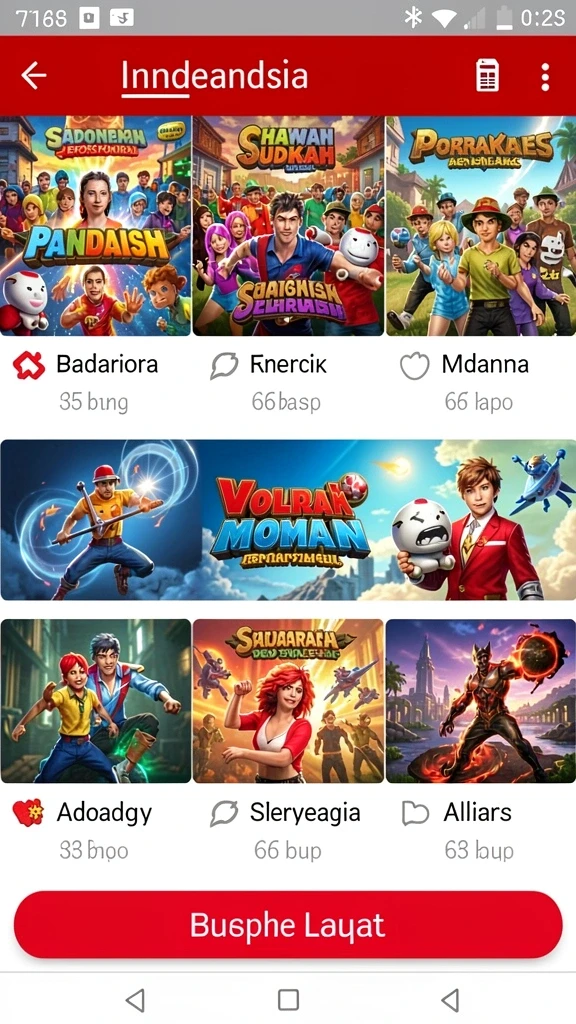Open the Porrakaes game tile
Screen dimensions: 576x1024
pyautogui.click(x=481, y=226)
